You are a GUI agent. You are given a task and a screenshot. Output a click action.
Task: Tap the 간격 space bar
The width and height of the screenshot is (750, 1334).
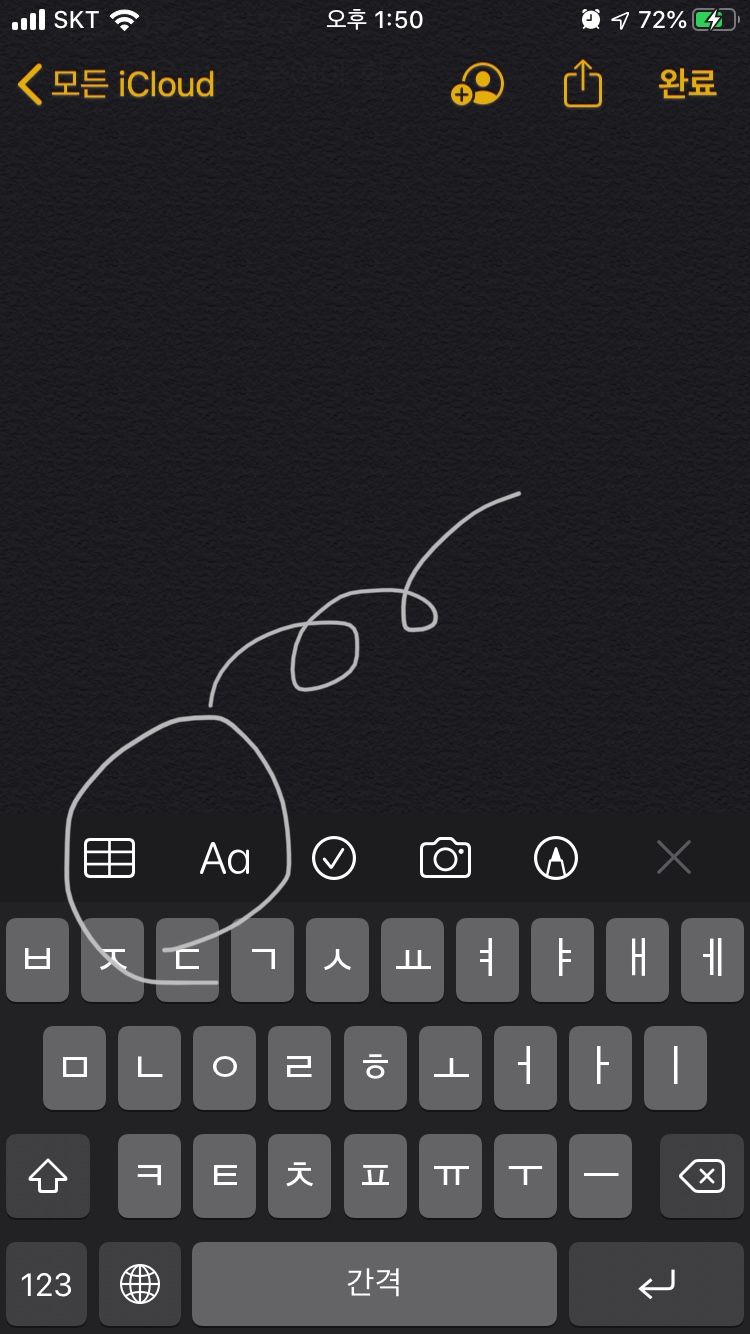(x=374, y=1283)
